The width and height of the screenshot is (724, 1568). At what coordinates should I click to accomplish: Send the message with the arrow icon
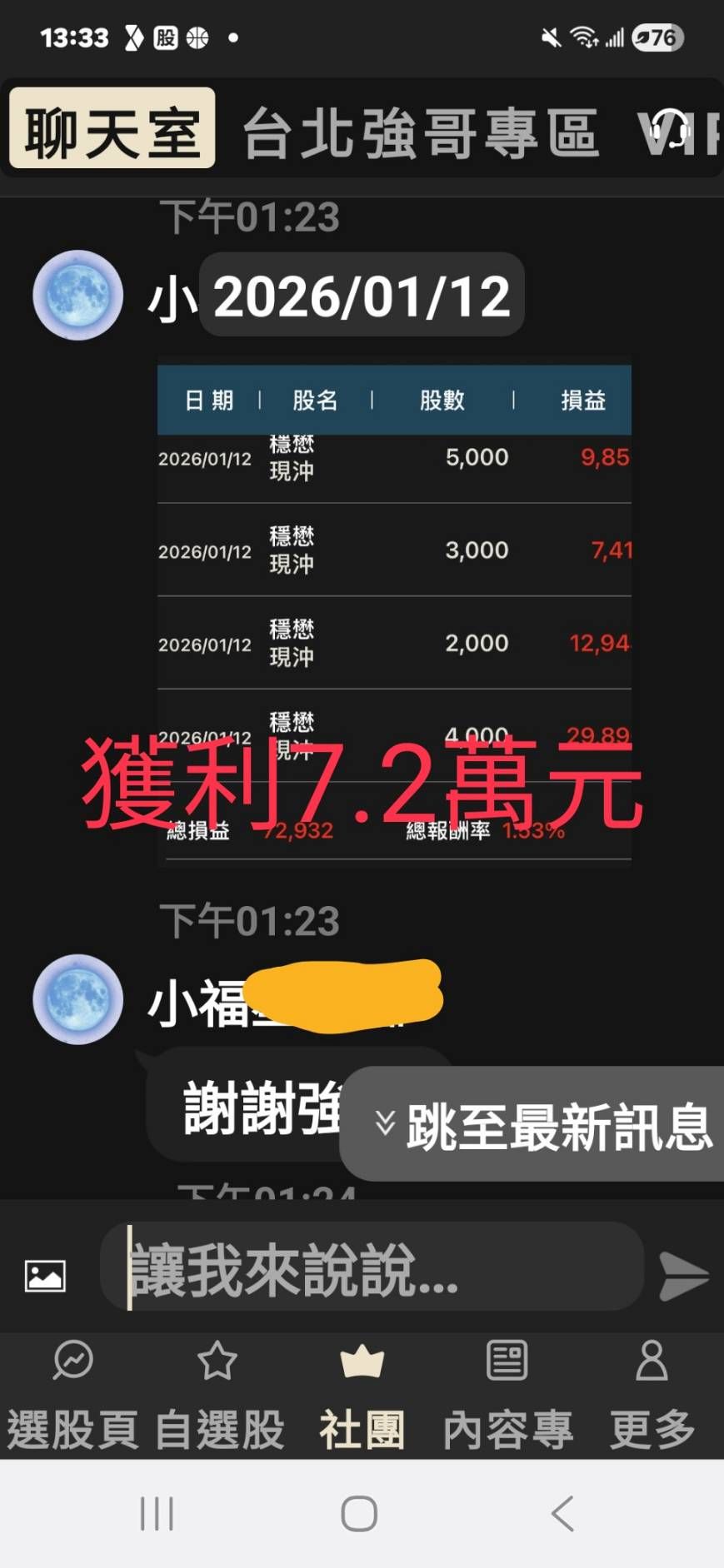(684, 1275)
